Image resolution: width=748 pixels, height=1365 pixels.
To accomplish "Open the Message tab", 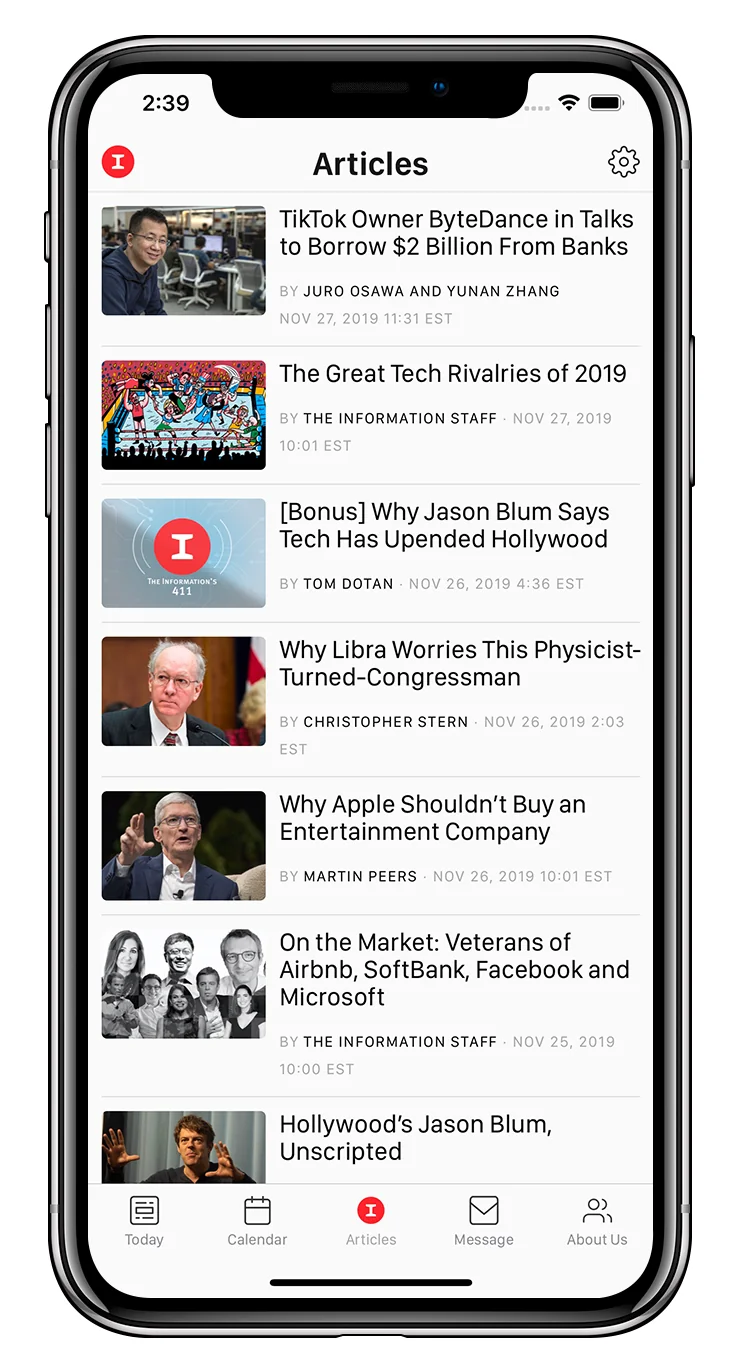I will pos(484,1222).
